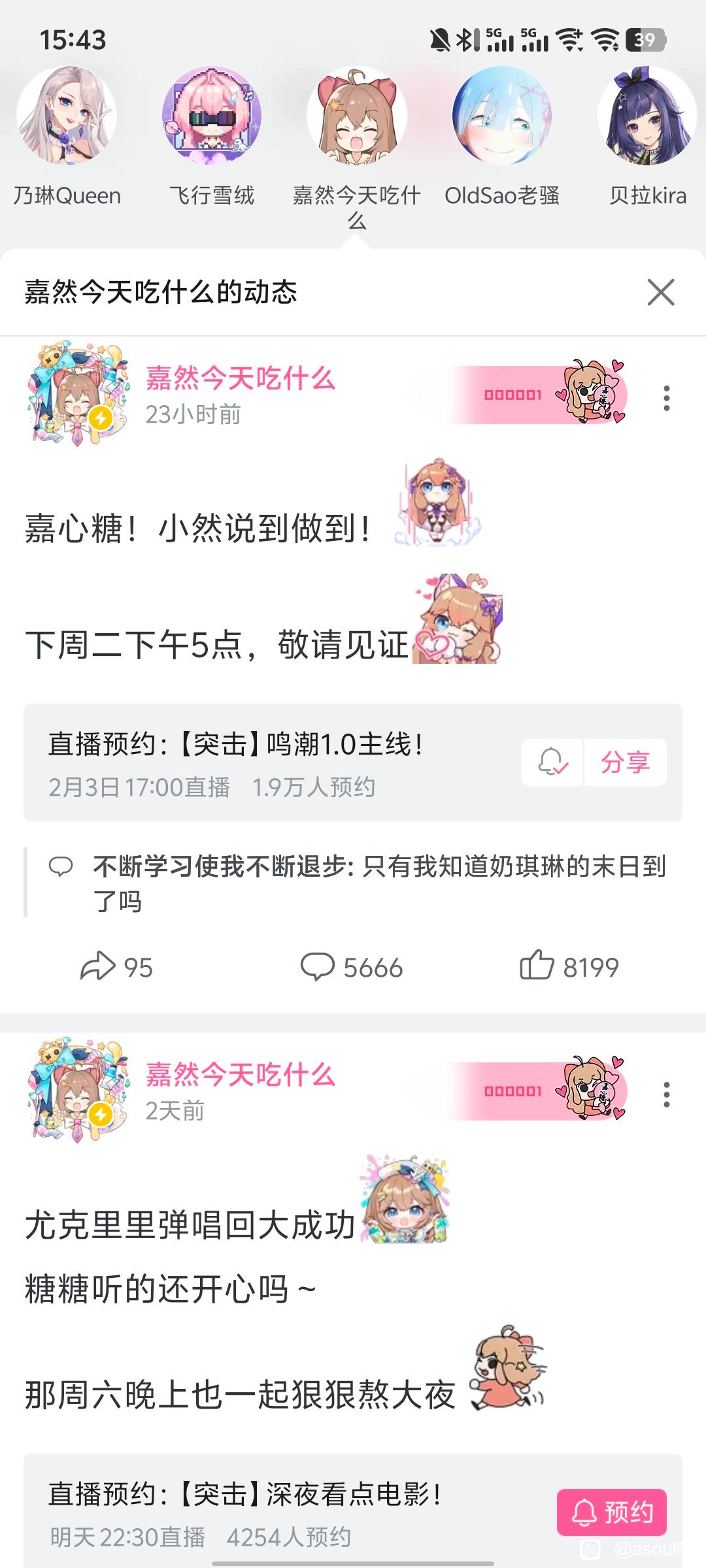Open the 鸣潮1.0主线 live reservation card
706x1568 pixels.
261,762
